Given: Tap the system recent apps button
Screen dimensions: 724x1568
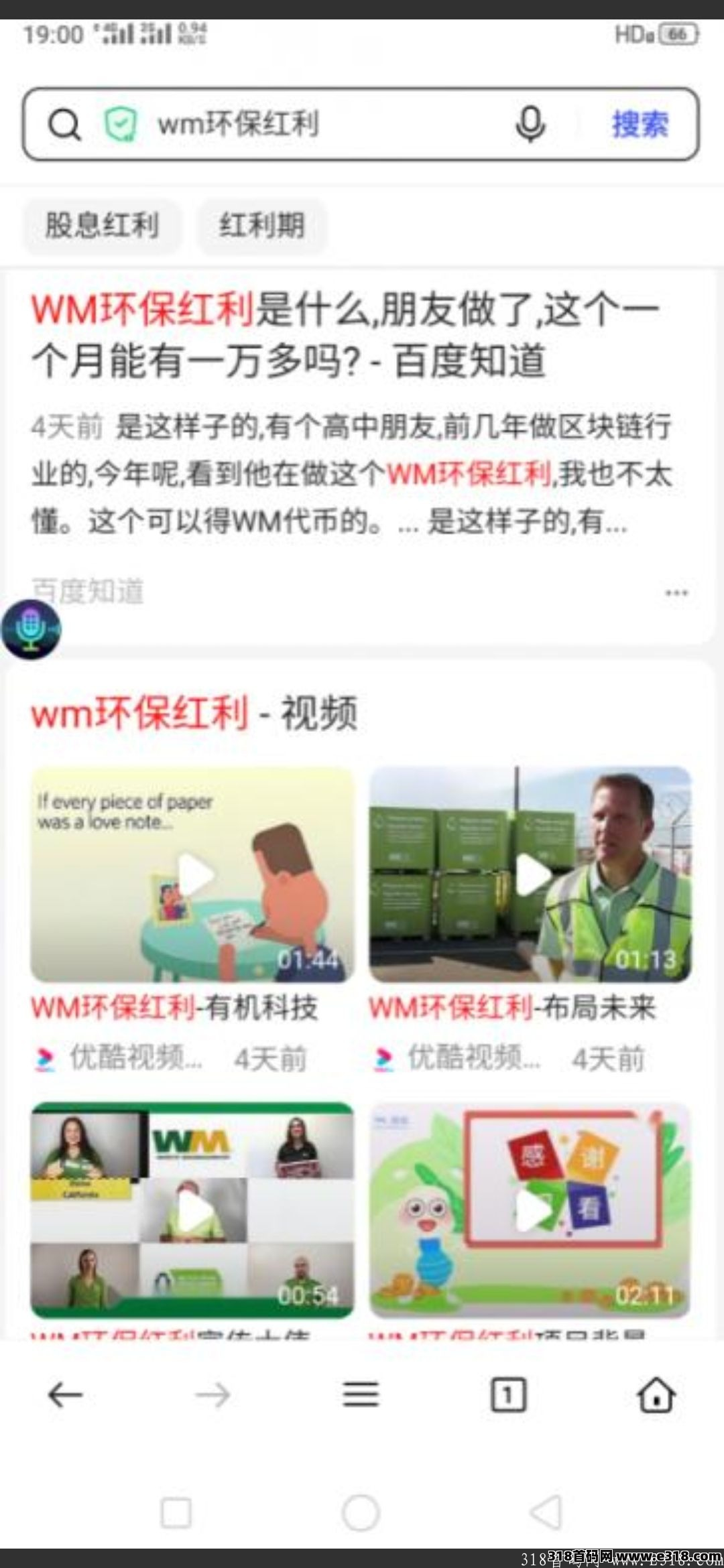Looking at the screenshot, I should pos(176,1512).
